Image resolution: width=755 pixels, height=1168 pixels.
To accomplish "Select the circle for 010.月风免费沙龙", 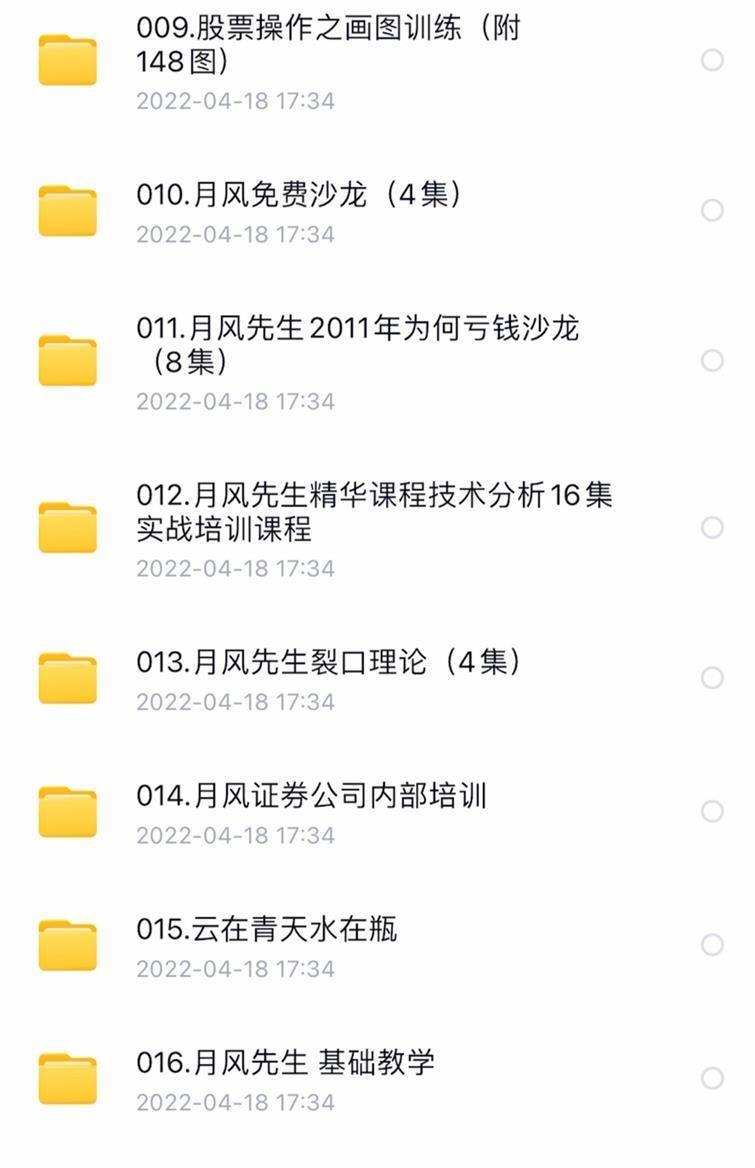I will 712,210.
